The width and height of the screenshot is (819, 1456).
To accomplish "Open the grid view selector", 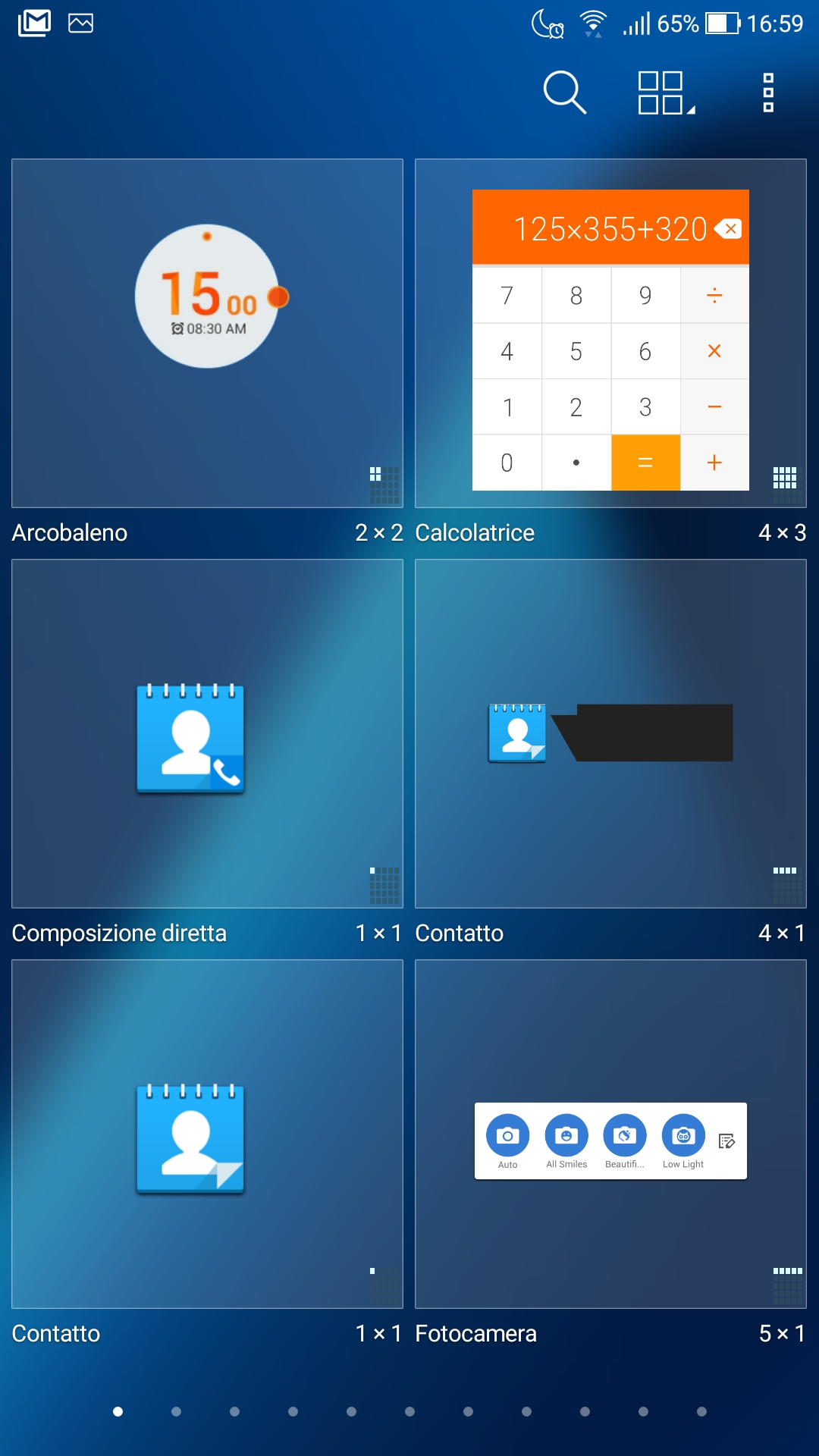I will (667, 93).
